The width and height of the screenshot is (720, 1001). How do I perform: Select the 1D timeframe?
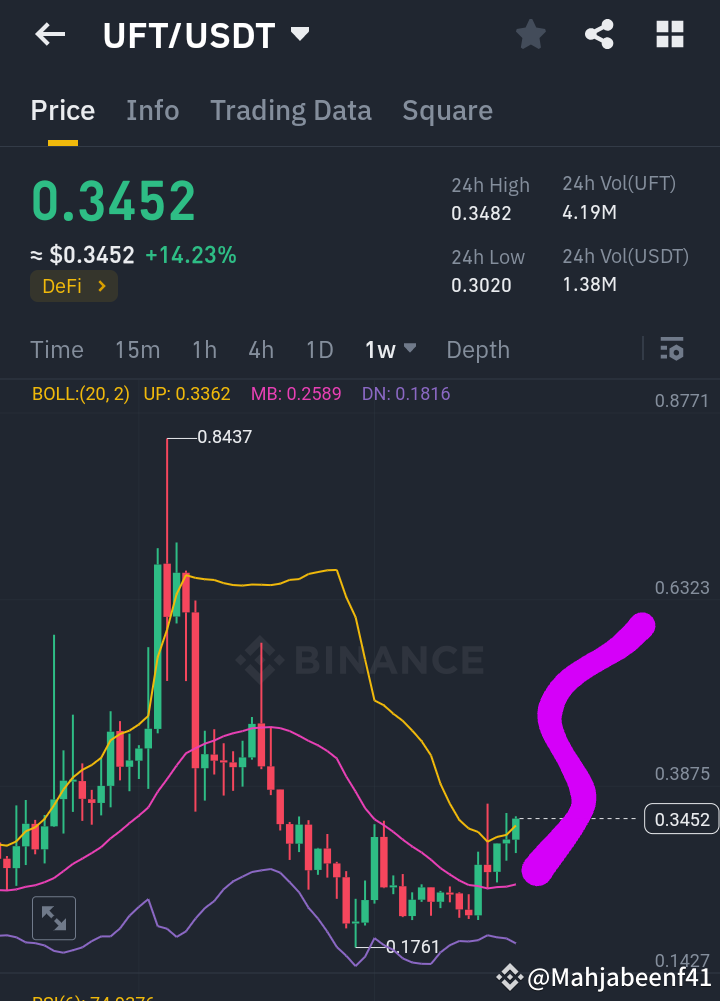pos(319,350)
